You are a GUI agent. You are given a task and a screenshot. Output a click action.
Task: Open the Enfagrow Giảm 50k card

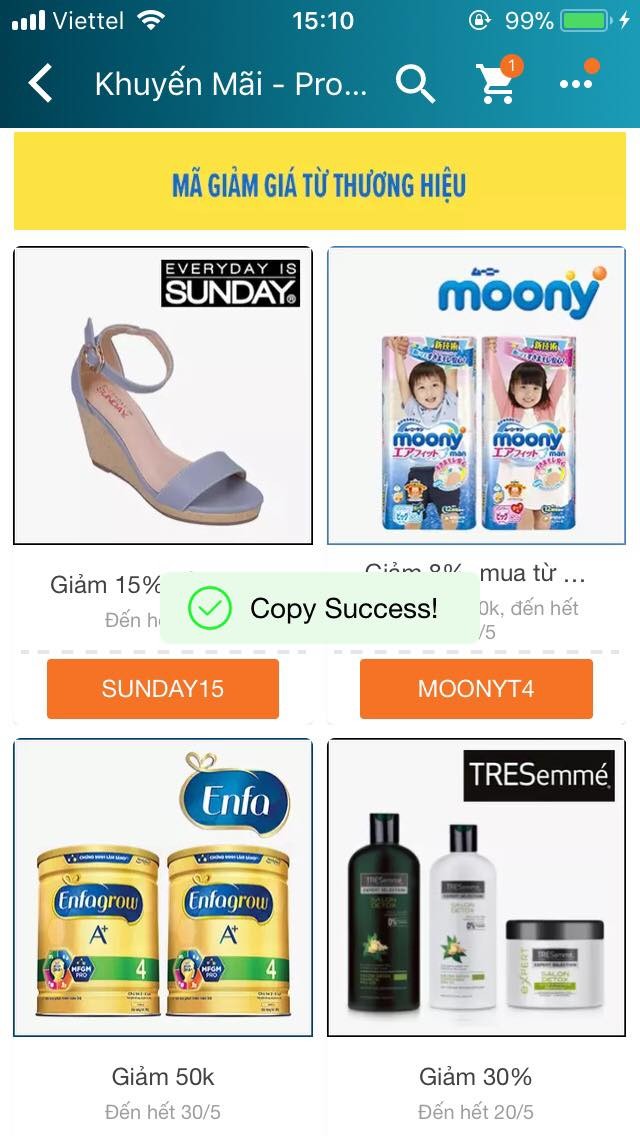(163, 888)
